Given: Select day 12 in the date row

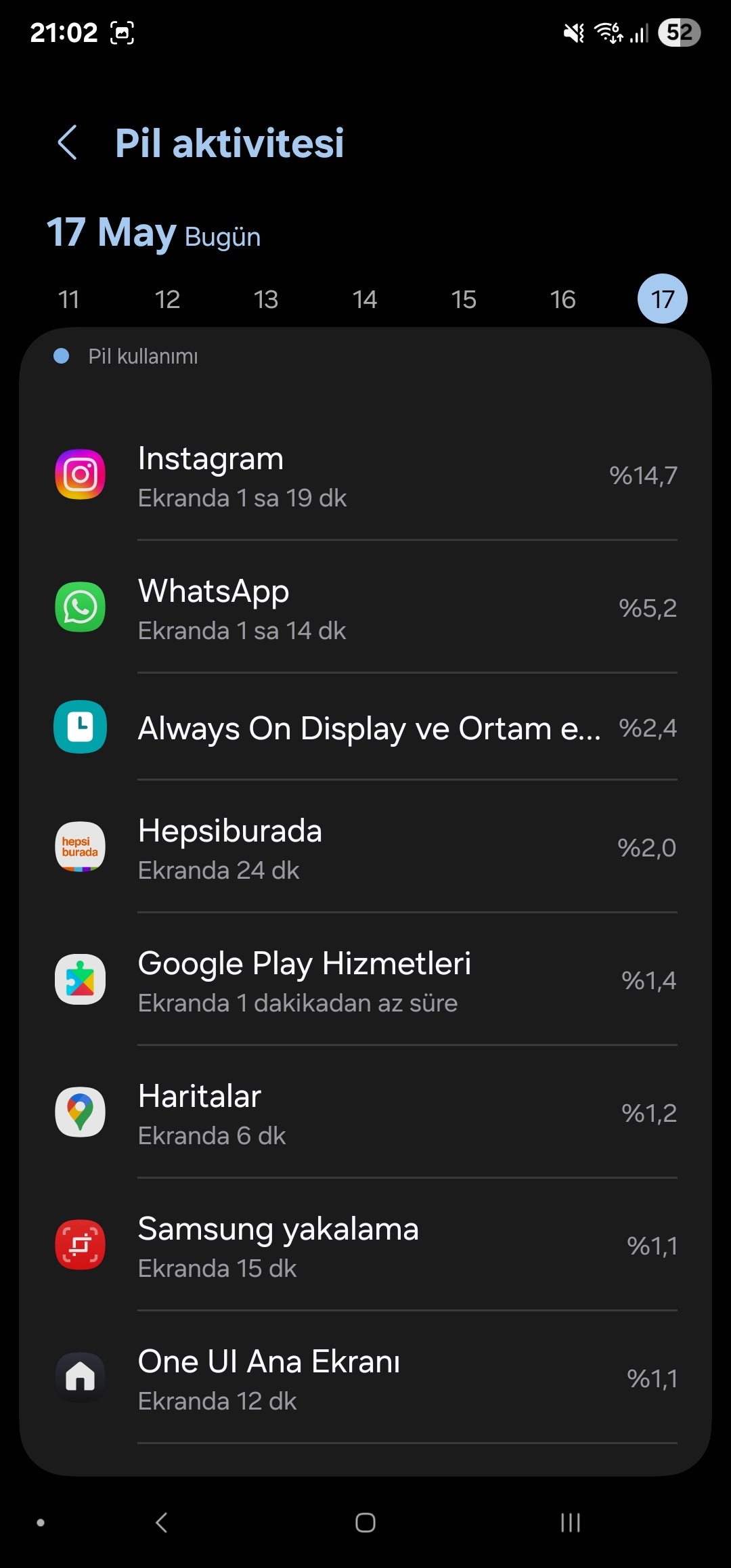Looking at the screenshot, I should (x=167, y=299).
